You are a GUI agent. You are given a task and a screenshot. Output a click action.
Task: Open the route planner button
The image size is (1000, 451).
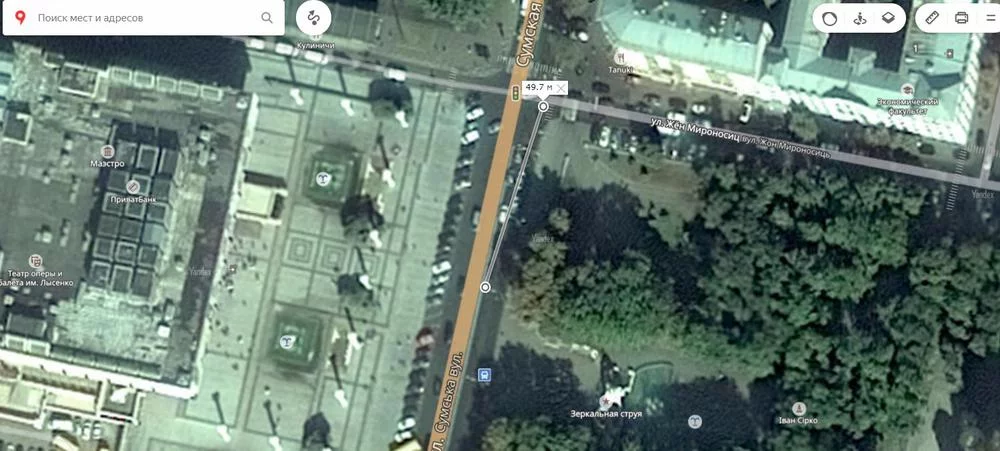pos(314,18)
